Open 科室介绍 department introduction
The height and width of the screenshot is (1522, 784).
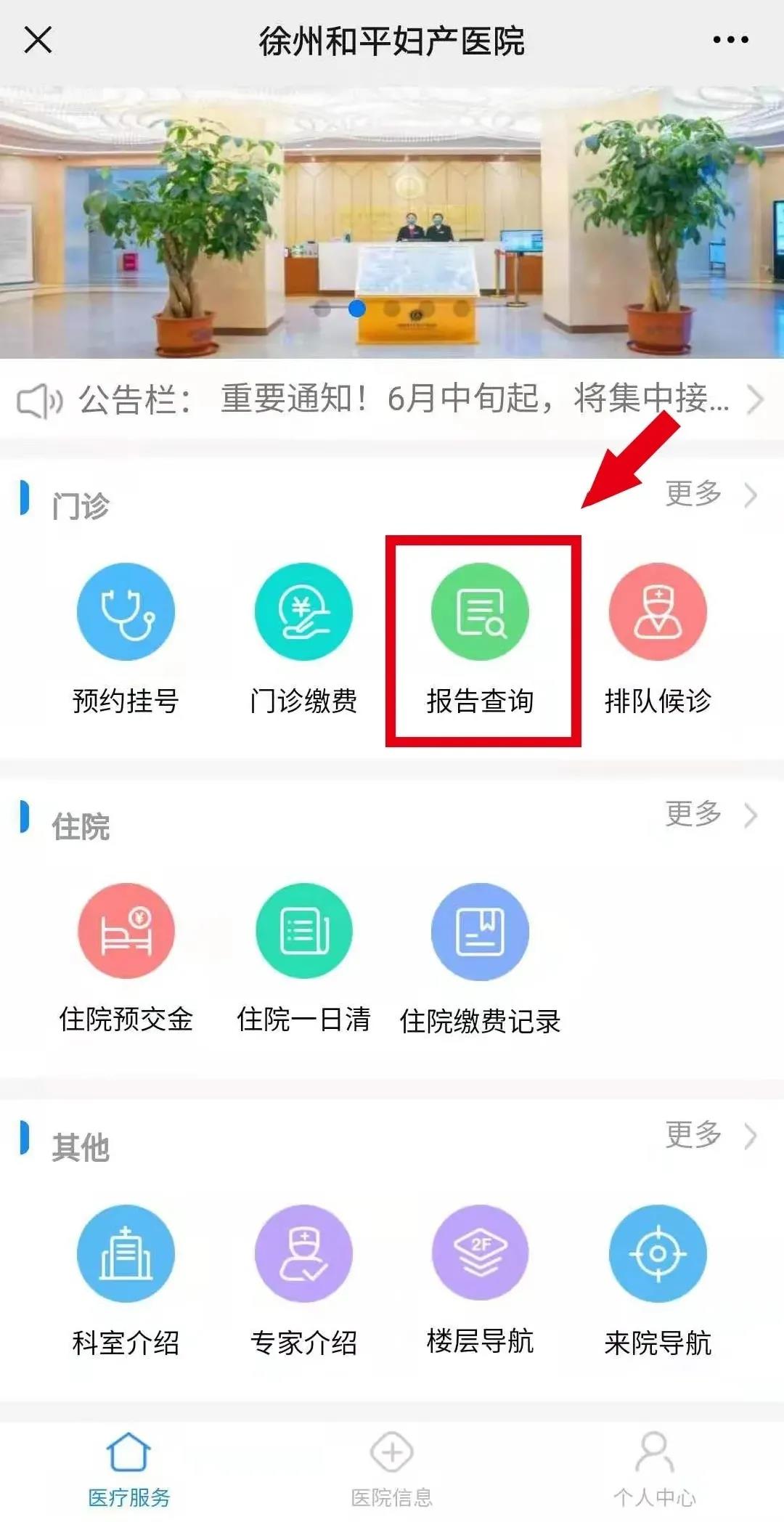coord(126,1279)
